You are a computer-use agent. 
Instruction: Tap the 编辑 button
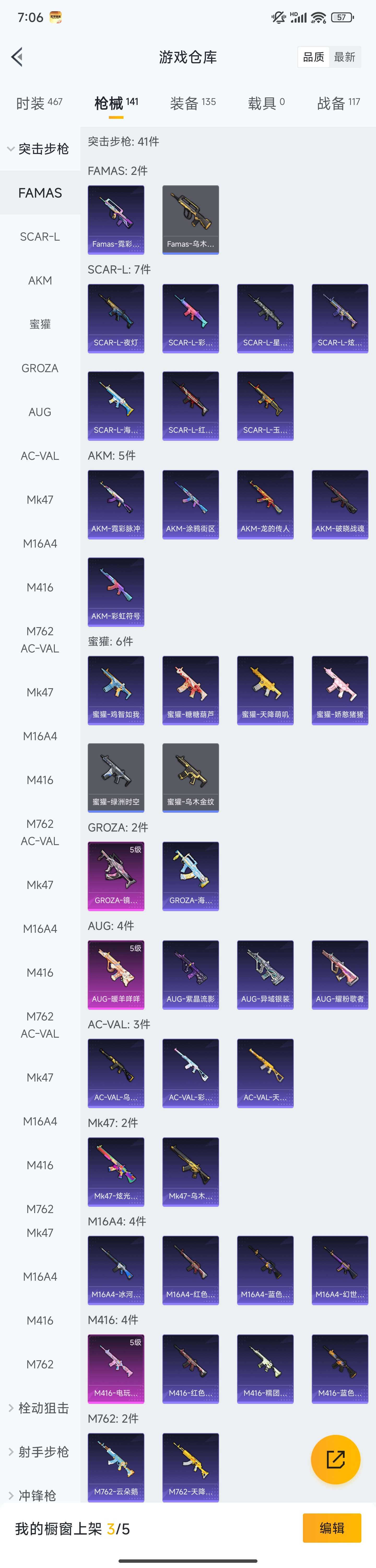tap(332, 1528)
